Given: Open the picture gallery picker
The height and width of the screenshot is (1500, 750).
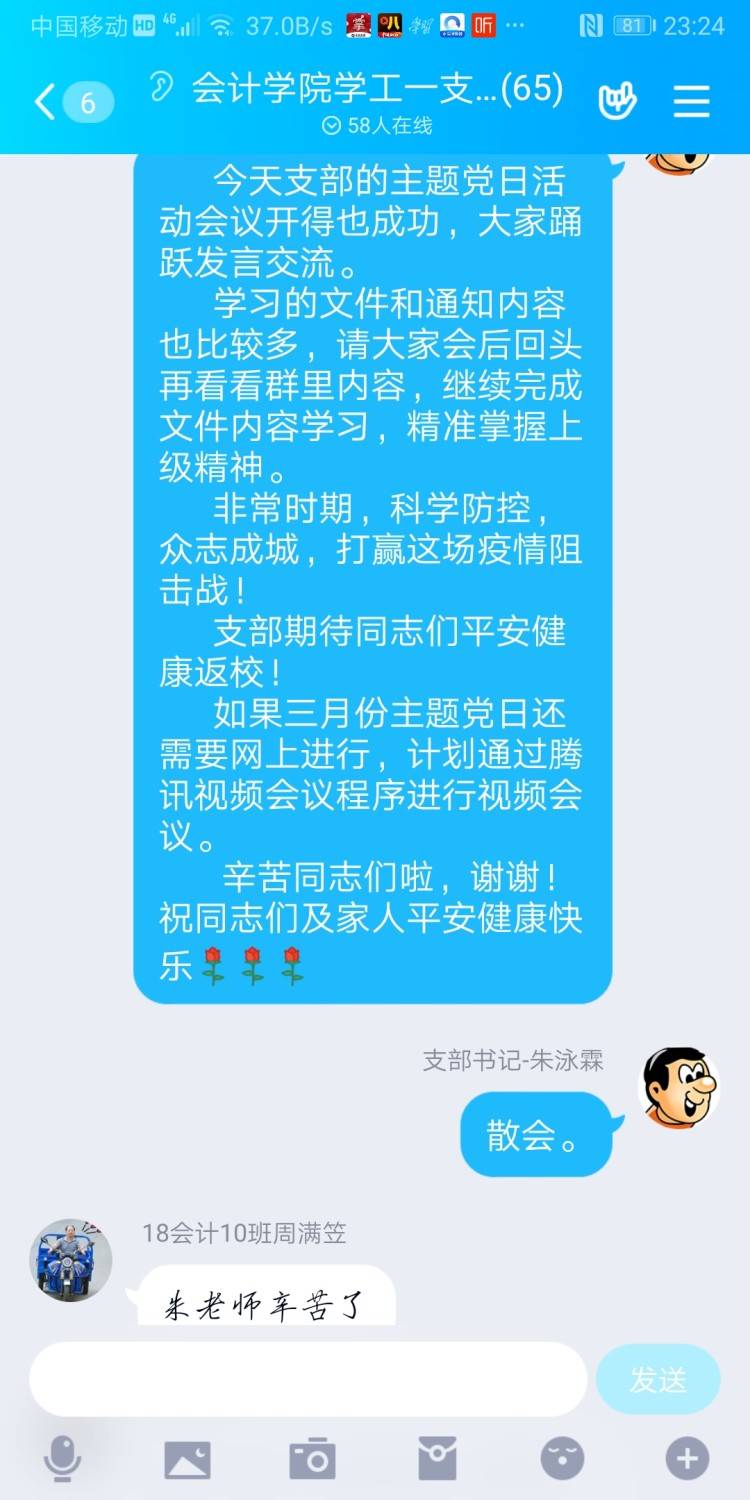Looking at the screenshot, I should point(188,1459).
